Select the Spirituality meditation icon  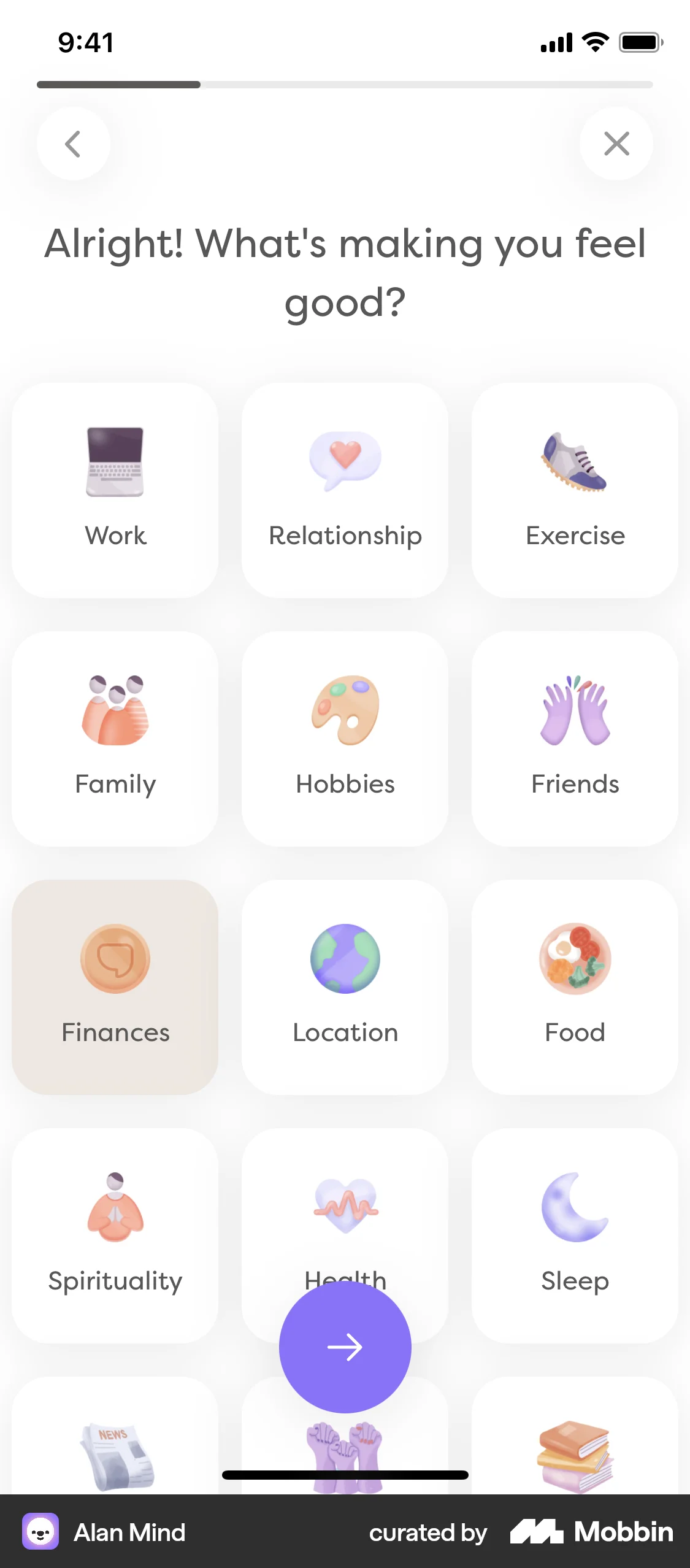point(115,1233)
